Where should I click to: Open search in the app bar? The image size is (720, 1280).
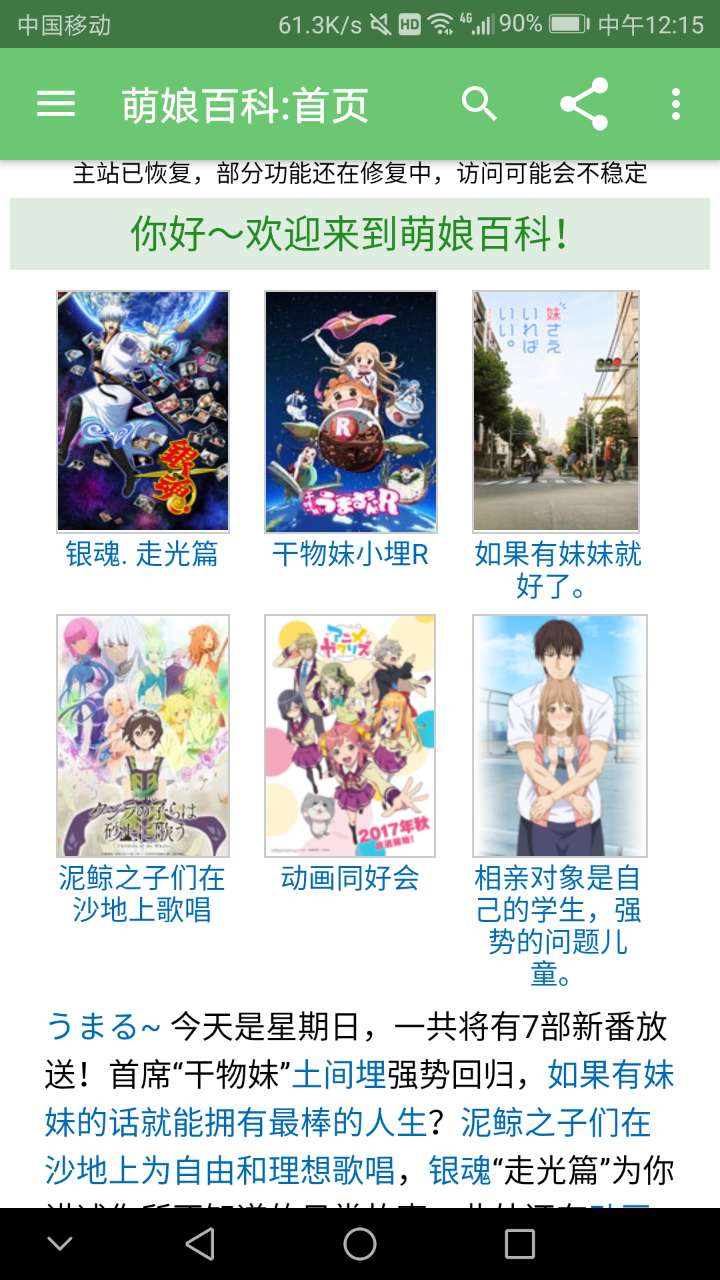pos(479,104)
